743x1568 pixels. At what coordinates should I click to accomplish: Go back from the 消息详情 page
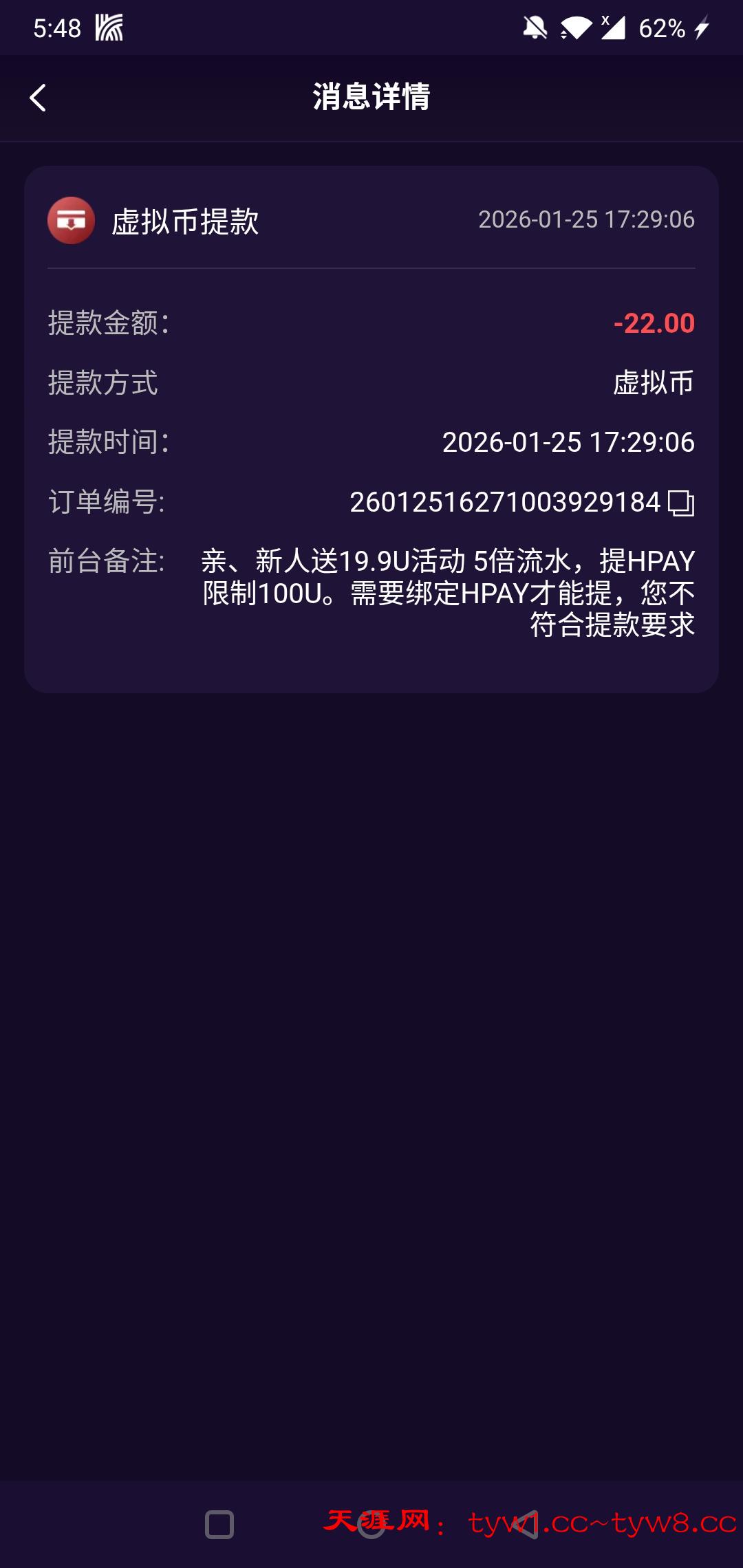[39, 98]
